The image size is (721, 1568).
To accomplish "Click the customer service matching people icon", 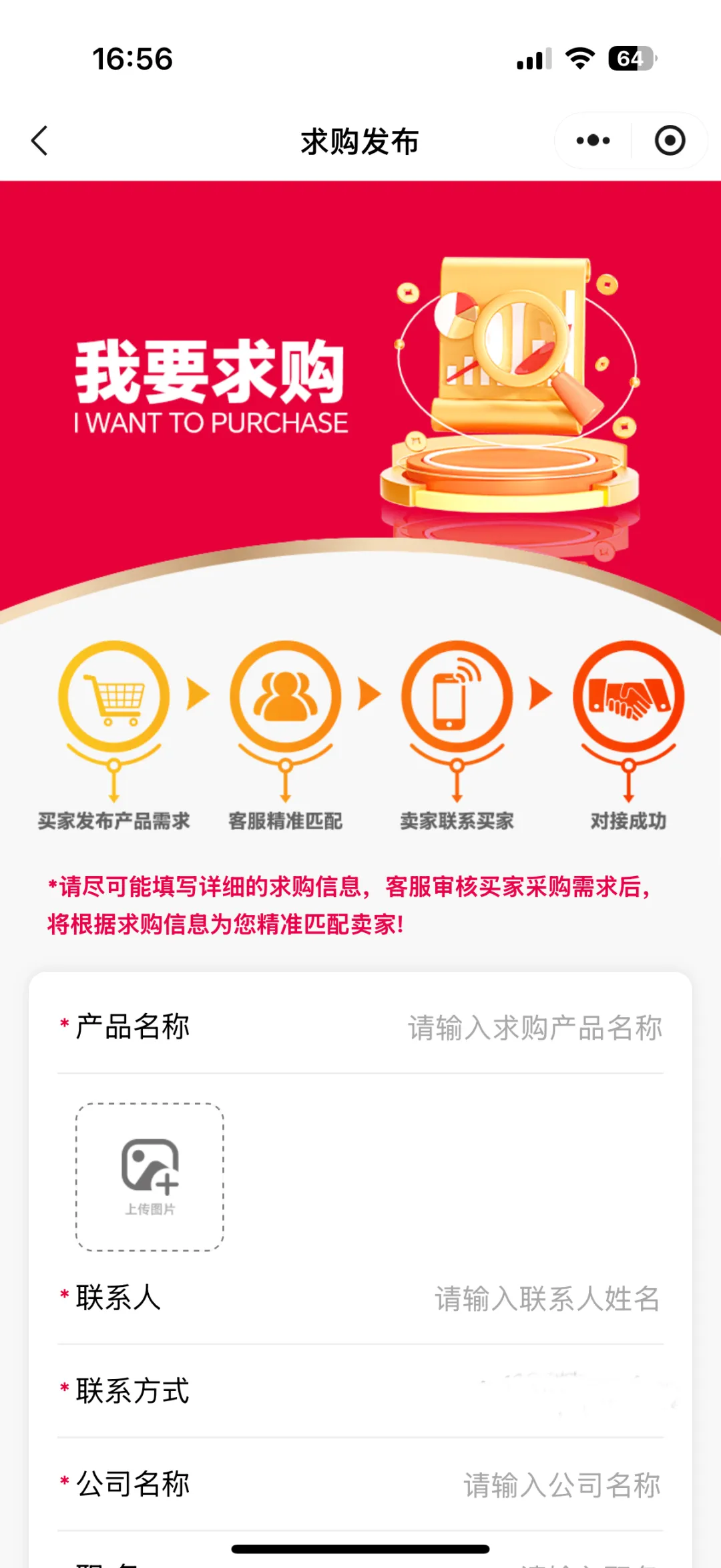I will point(285,697).
